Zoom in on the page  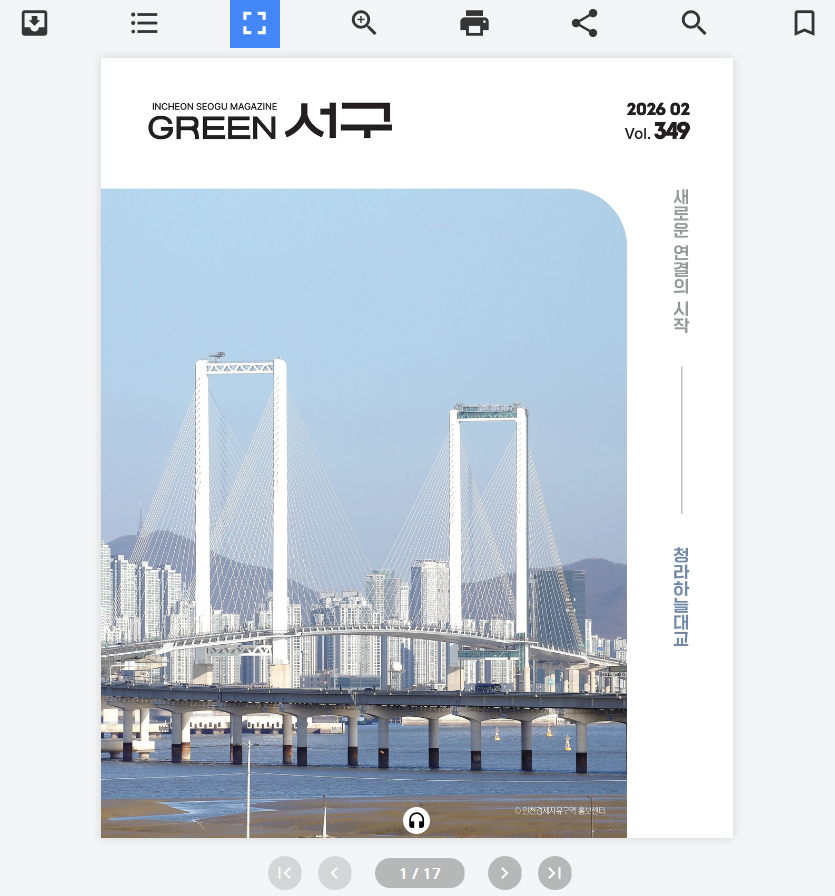pos(365,23)
